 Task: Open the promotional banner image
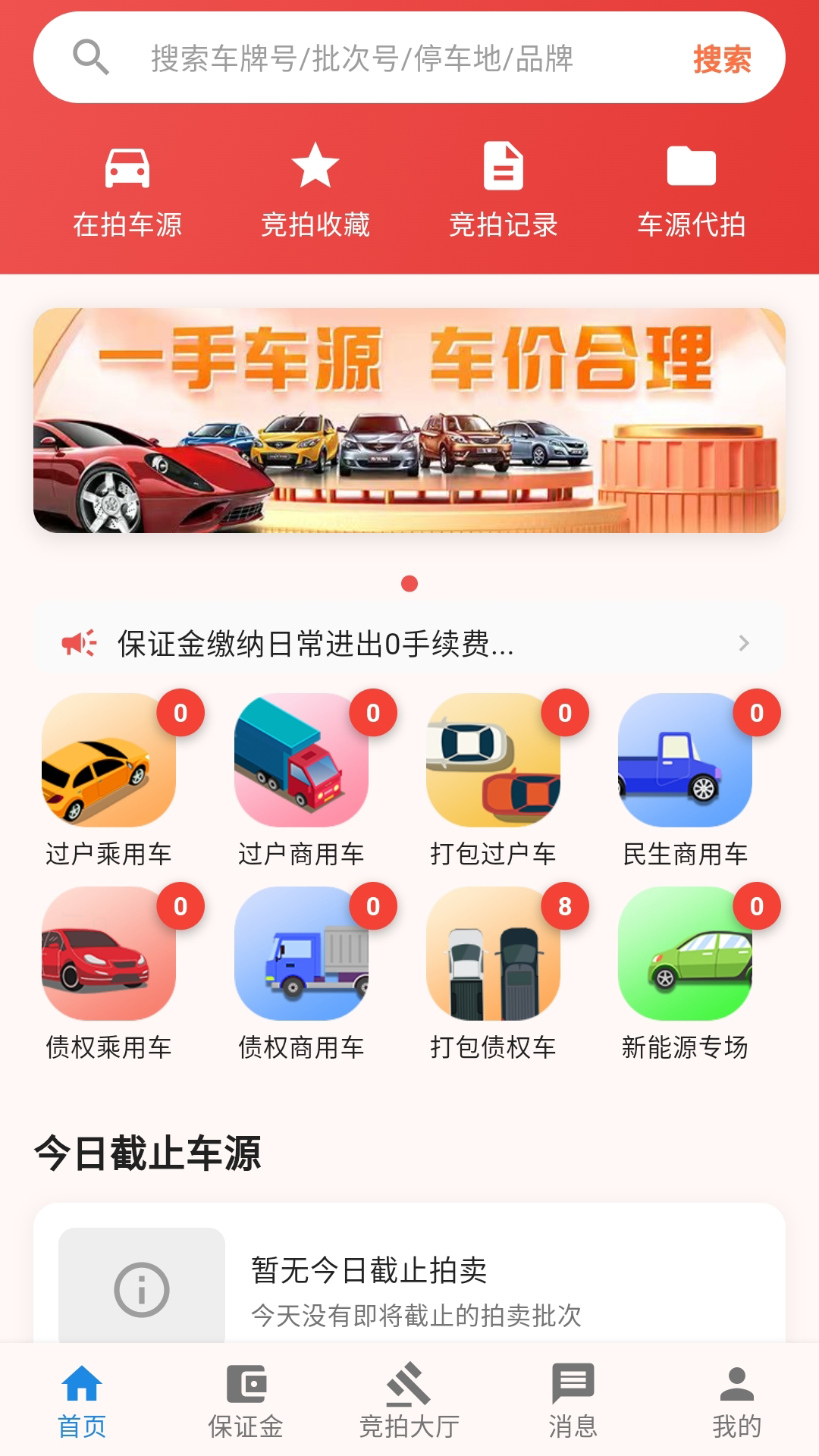[409, 421]
